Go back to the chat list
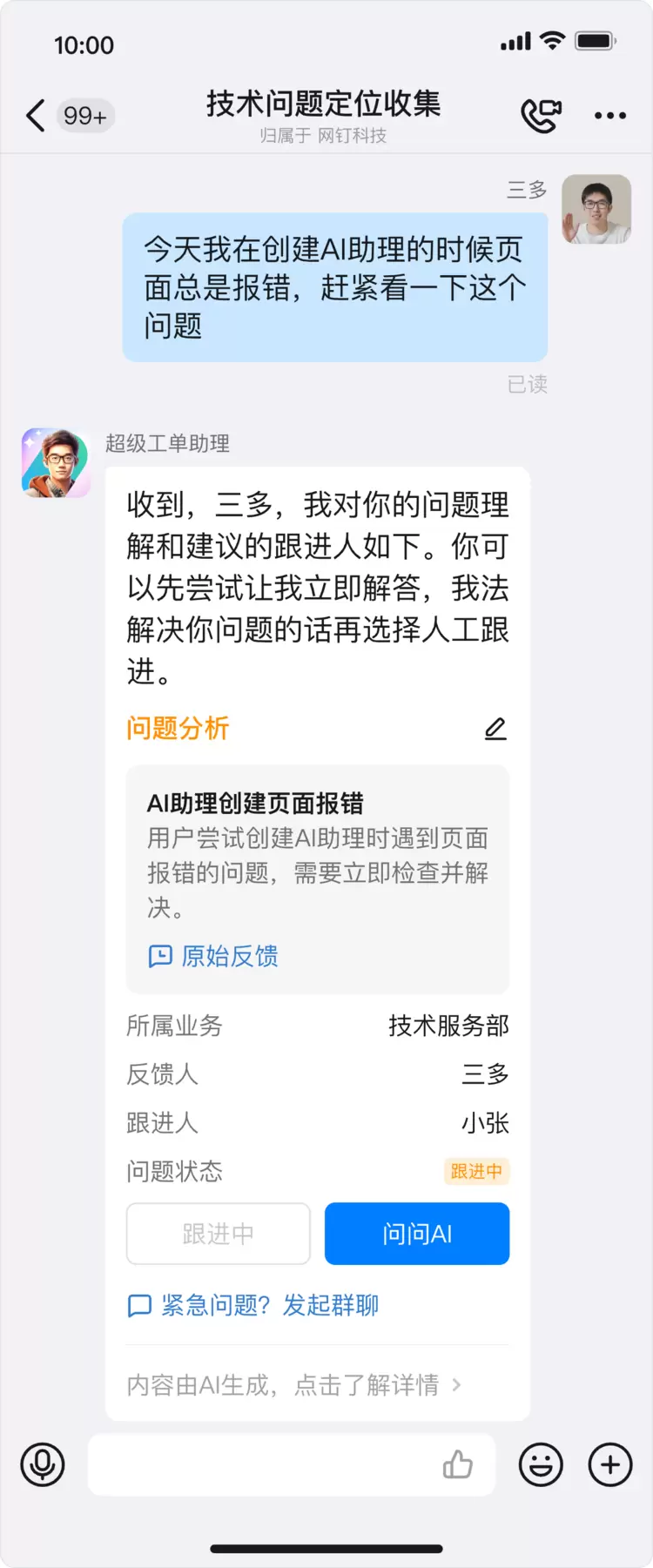Viewport: 653px width, 1568px height. click(36, 115)
